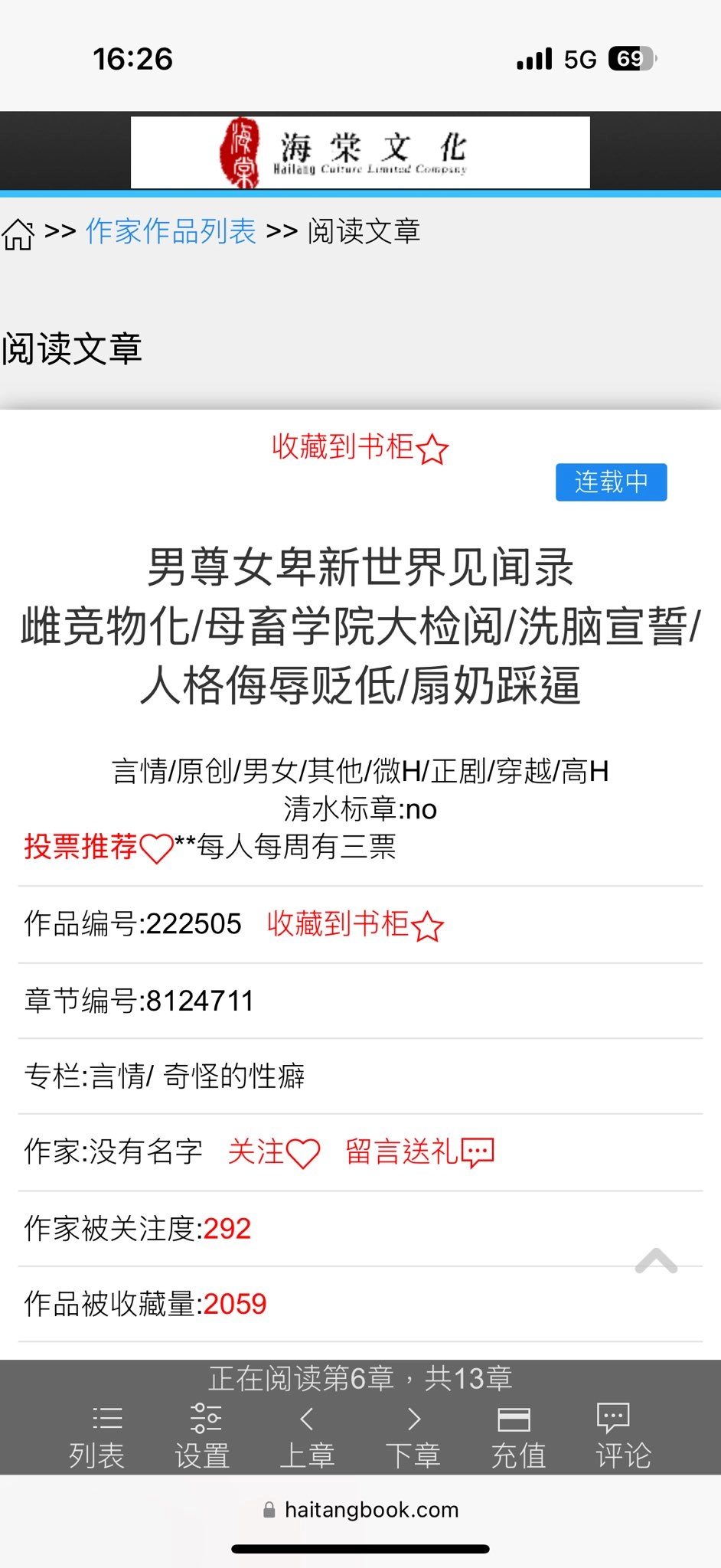Tap top 收藏到书柜 star link

click(x=360, y=448)
